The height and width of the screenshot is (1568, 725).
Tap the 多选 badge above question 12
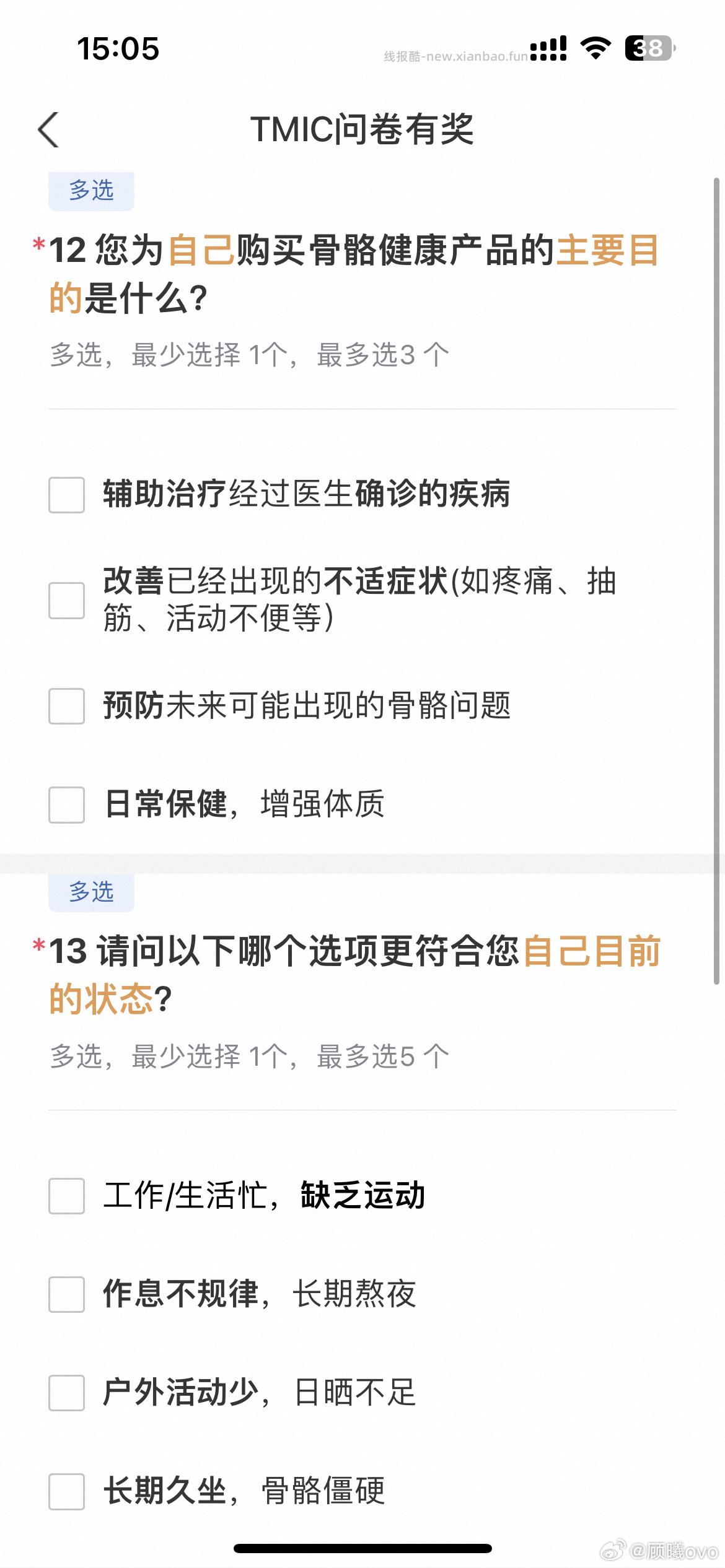pyautogui.click(x=90, y=191)
